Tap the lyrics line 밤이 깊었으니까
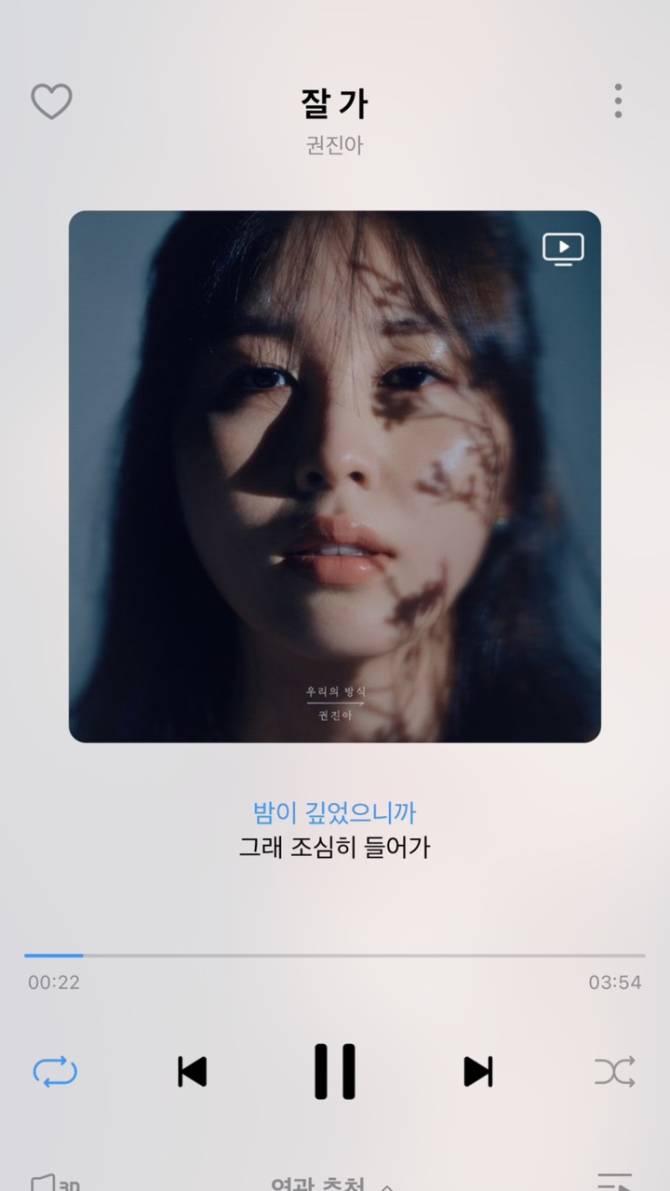Image resolution: width=670 pixels, height=1191 pixels. click(334, 811)
